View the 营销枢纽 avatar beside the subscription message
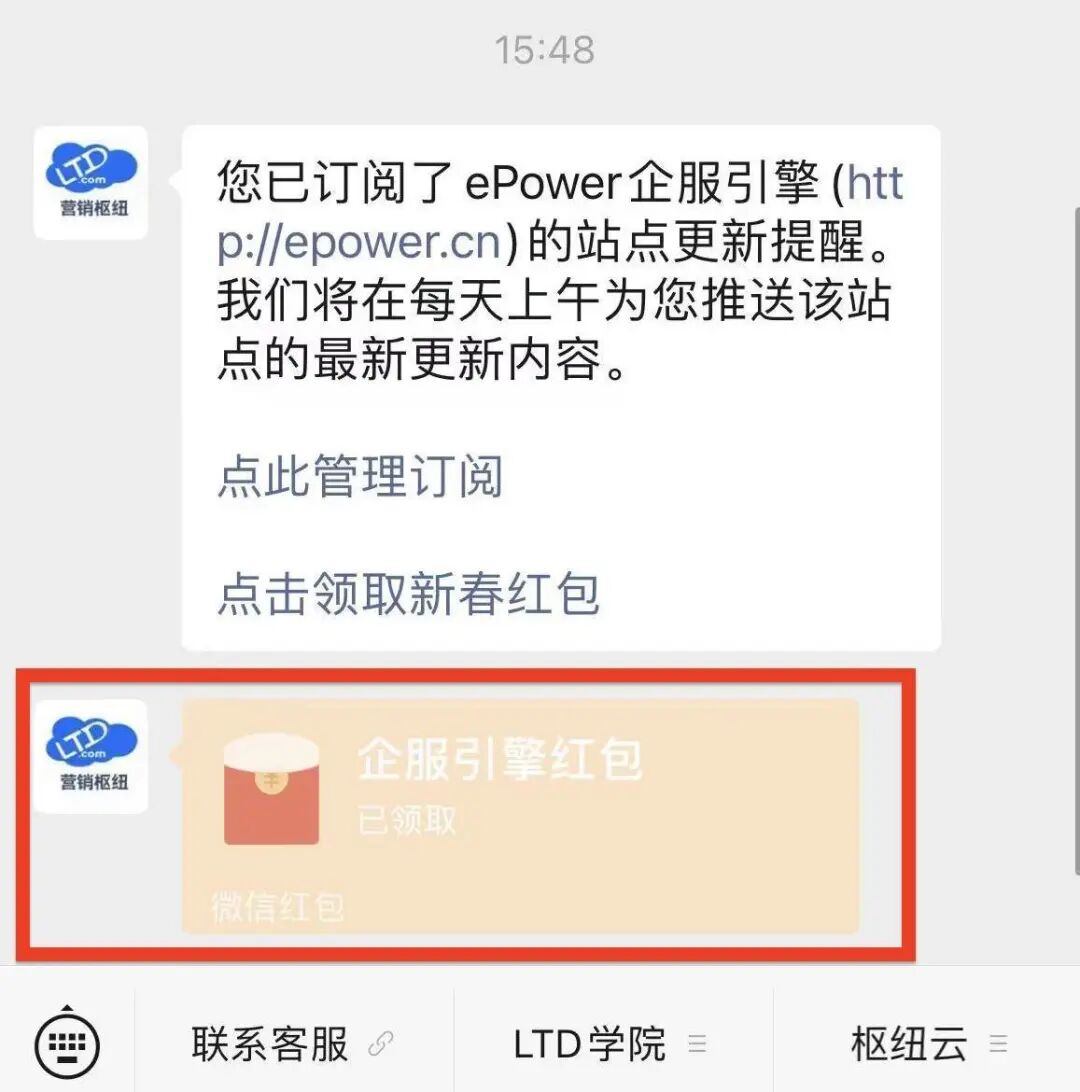1080x1092 pixels. pos(91,183)
